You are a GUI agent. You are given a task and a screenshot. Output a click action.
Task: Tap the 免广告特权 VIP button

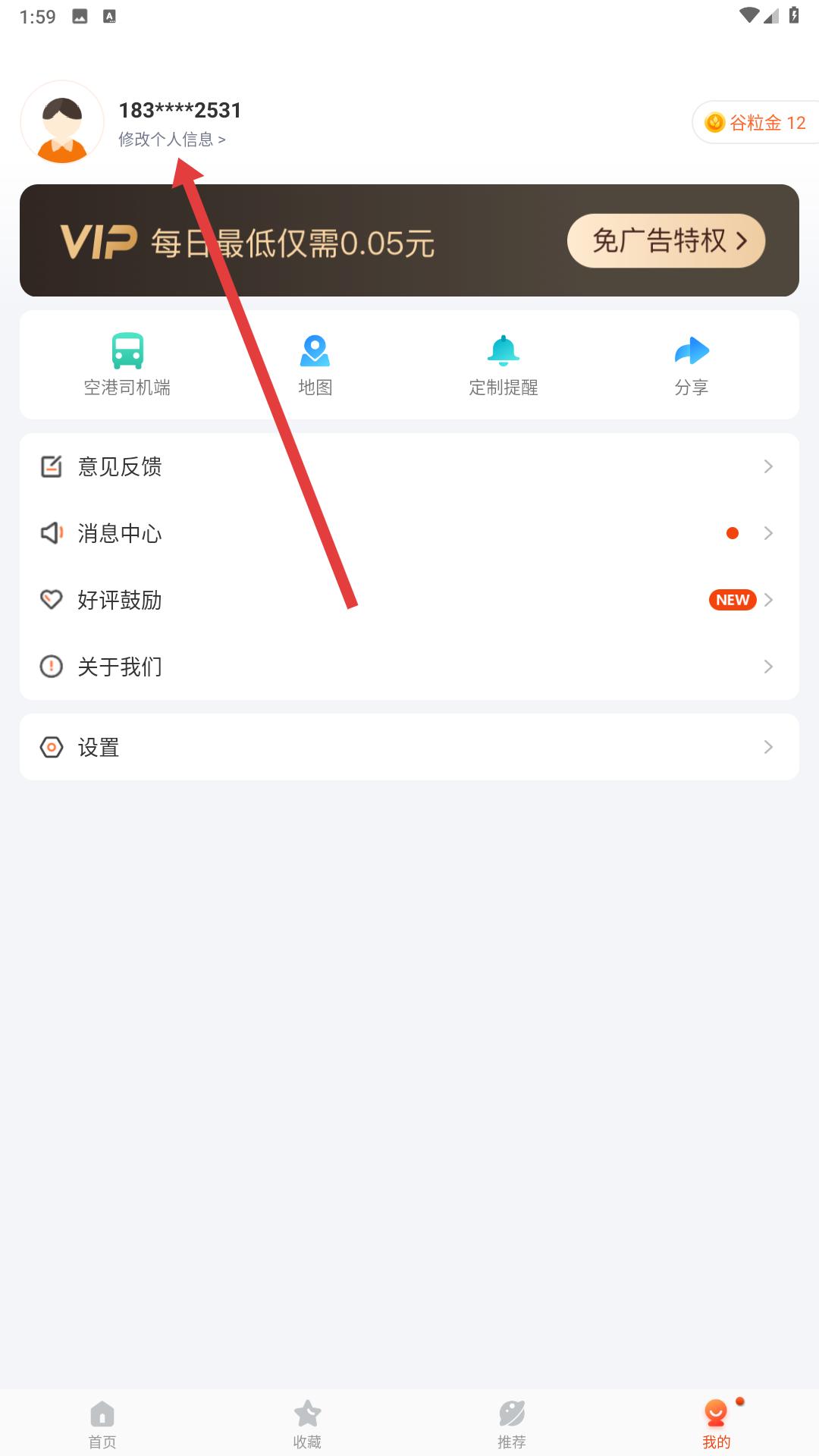click(x=666, y=241)
